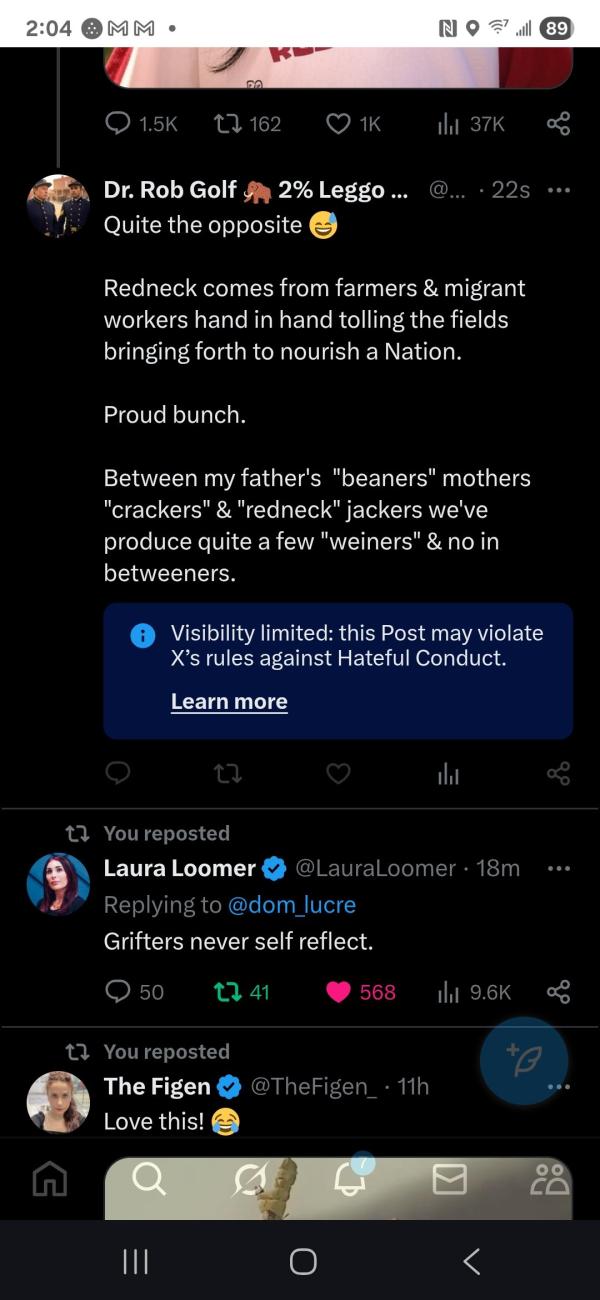Viewport: 600px width, 1300px height.
Task: Go back using system navigation
Action: (x=471, y=1261)
